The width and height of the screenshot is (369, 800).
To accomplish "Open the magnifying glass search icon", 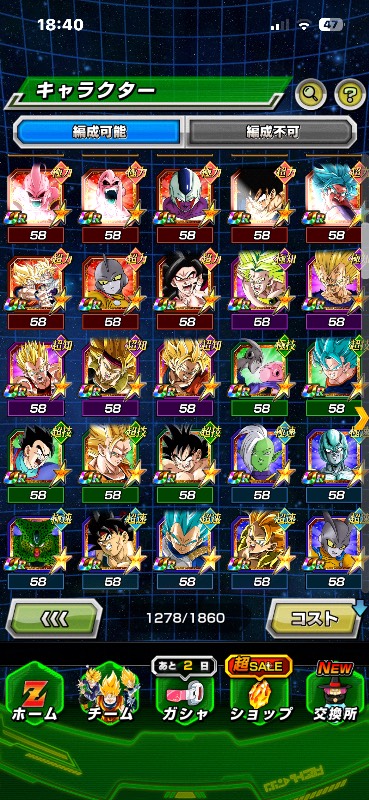I will click(x=311, y=92).
